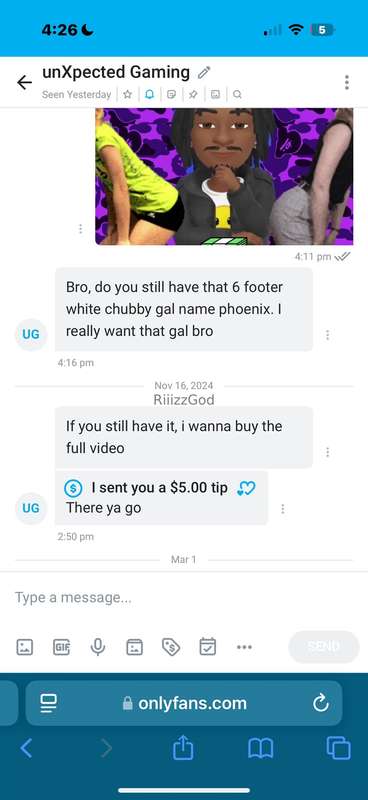Open options for the $5.00 tip message
368x800 pixels.
click(x=282, y=509)
